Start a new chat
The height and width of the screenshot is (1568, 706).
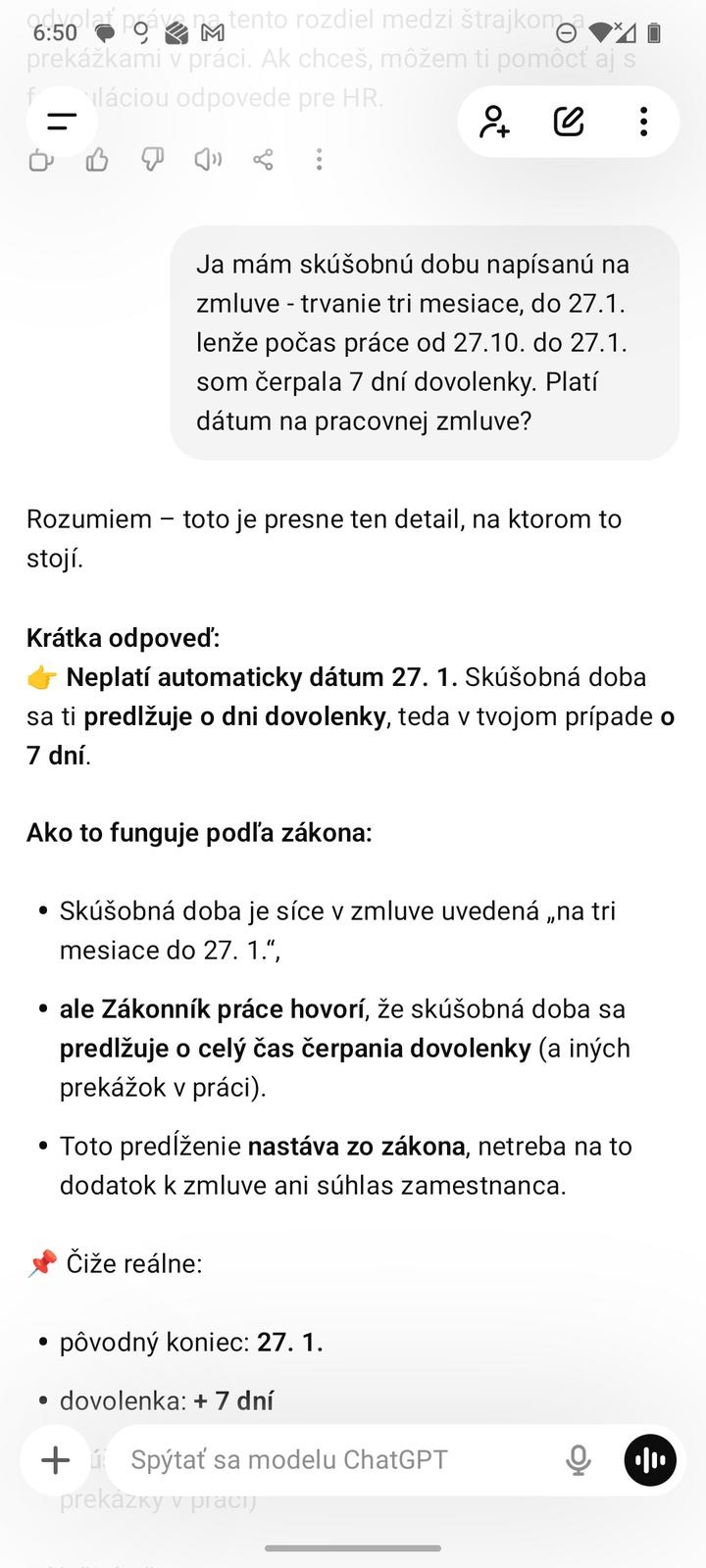569,122
